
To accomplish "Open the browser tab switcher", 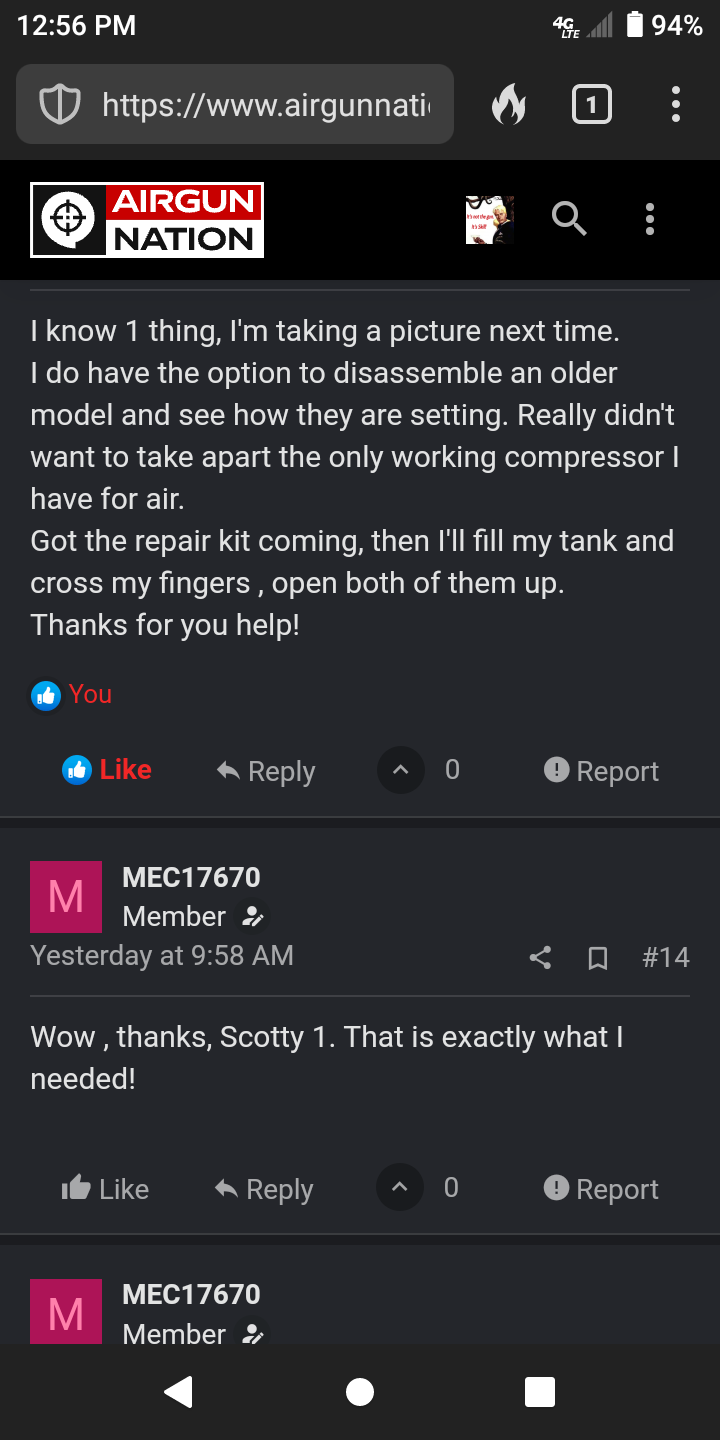I will coord(591,104).
